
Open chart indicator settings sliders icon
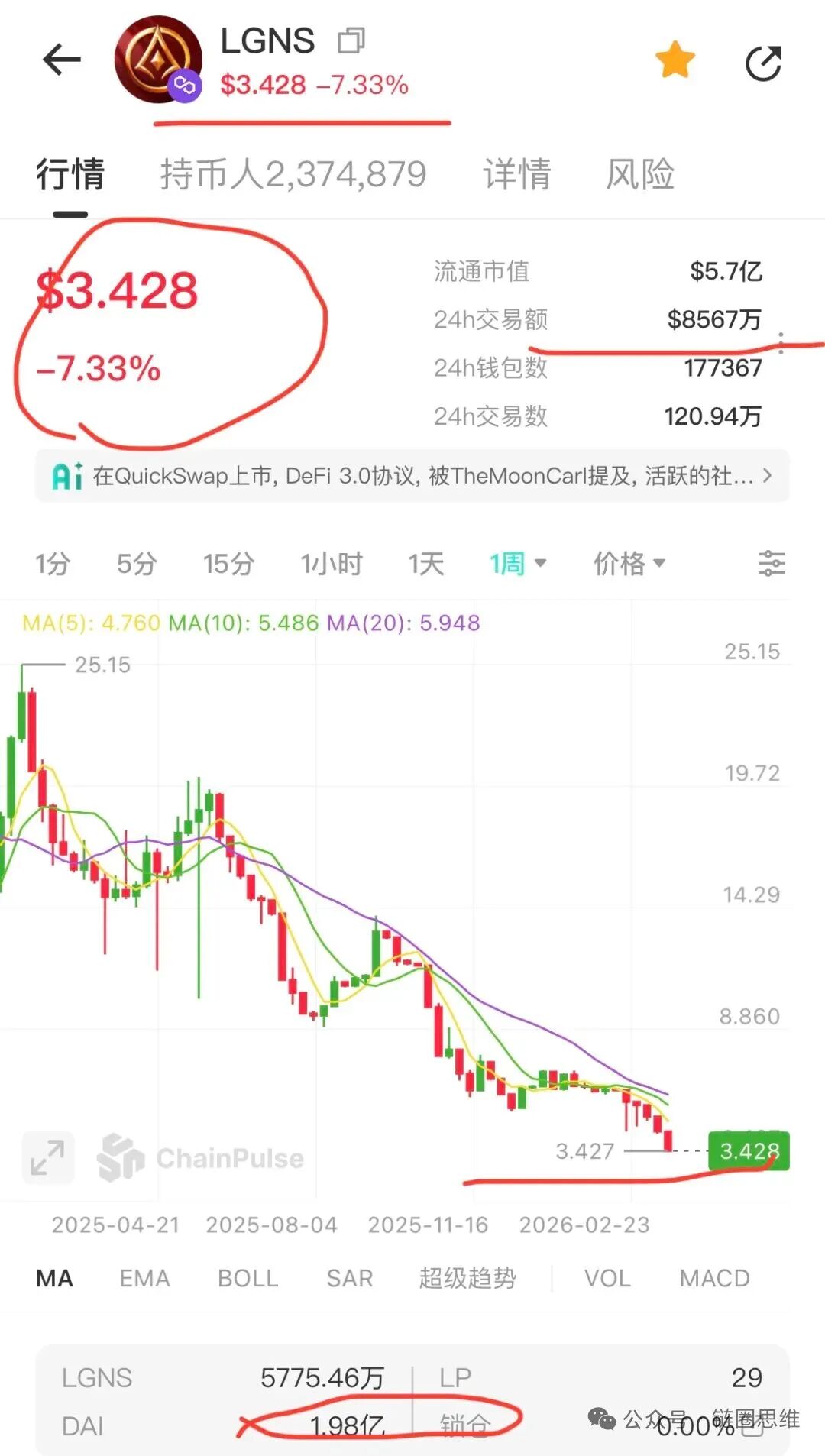[x=772, y=564]
